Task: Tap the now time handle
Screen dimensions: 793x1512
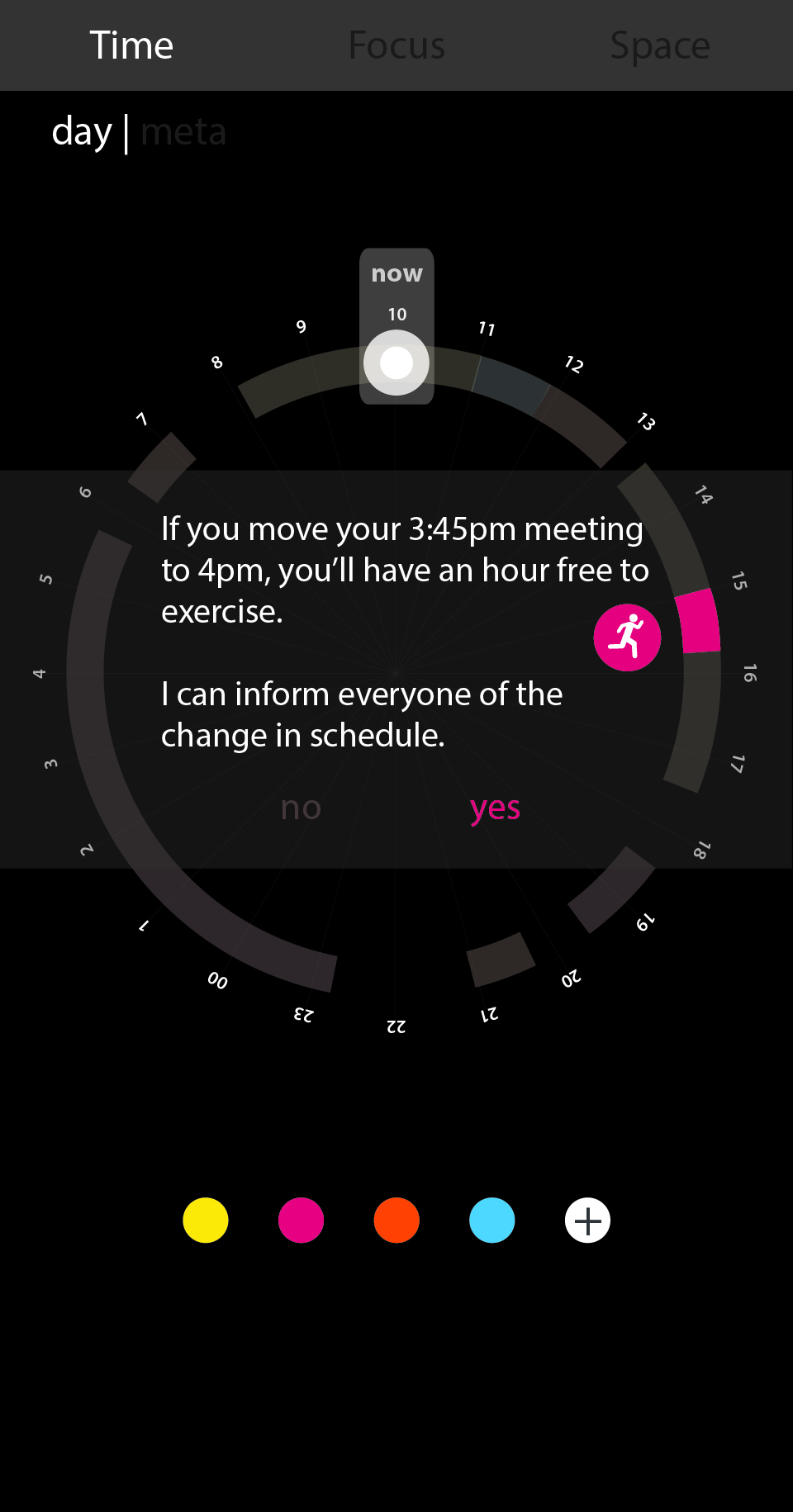Action: tap(396, 363)
